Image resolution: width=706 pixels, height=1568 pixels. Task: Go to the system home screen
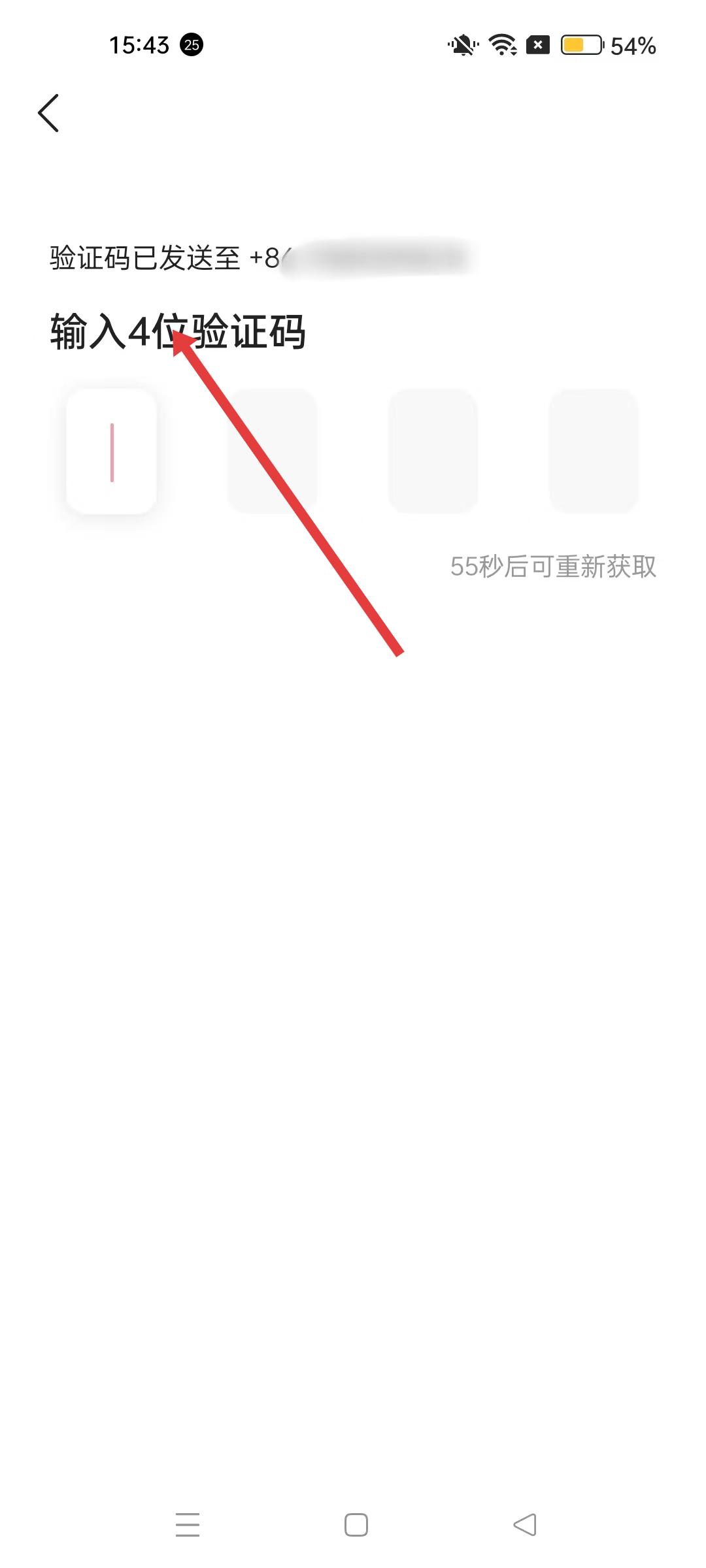[x=356, y=1525]
